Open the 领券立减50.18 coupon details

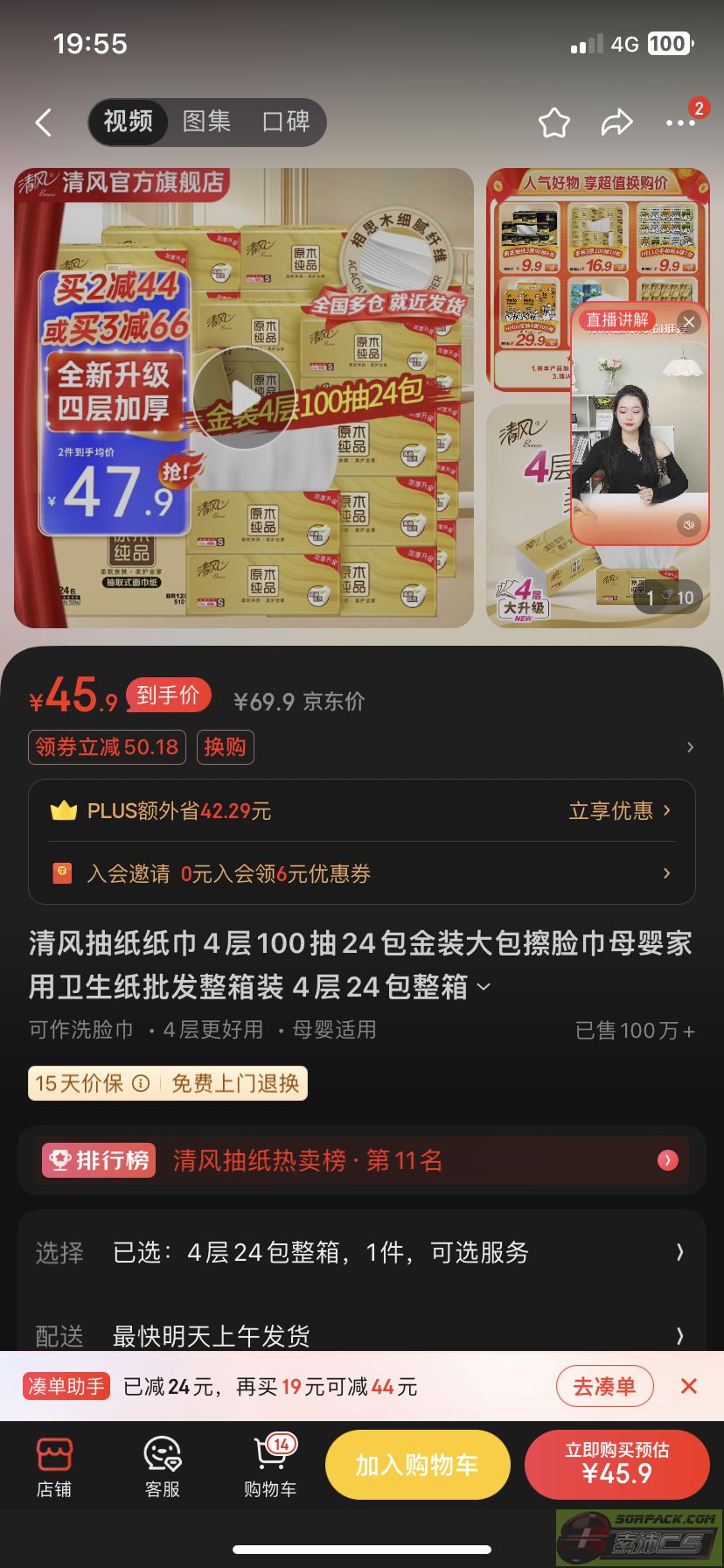(108, 747)
